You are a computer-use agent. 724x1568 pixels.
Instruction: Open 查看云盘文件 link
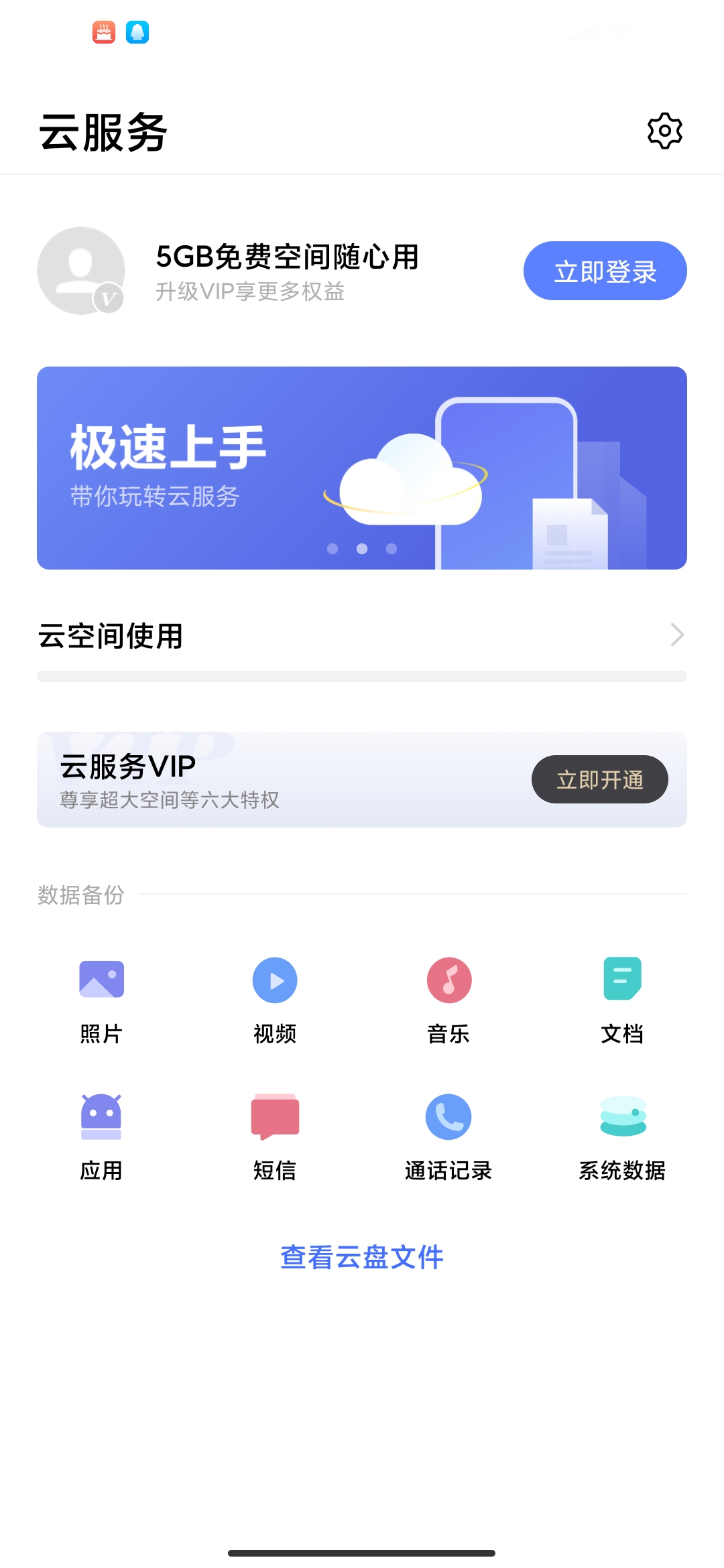361,1258
